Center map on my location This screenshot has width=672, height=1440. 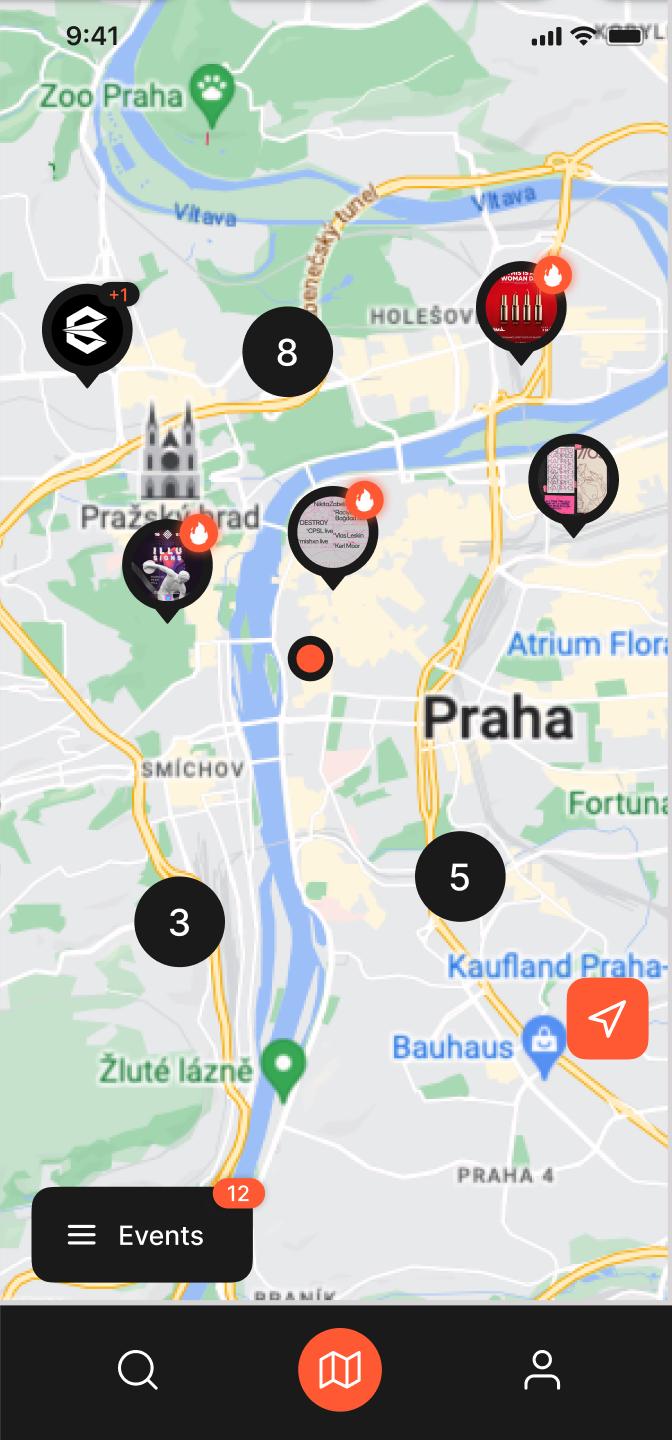[607, 1018]
